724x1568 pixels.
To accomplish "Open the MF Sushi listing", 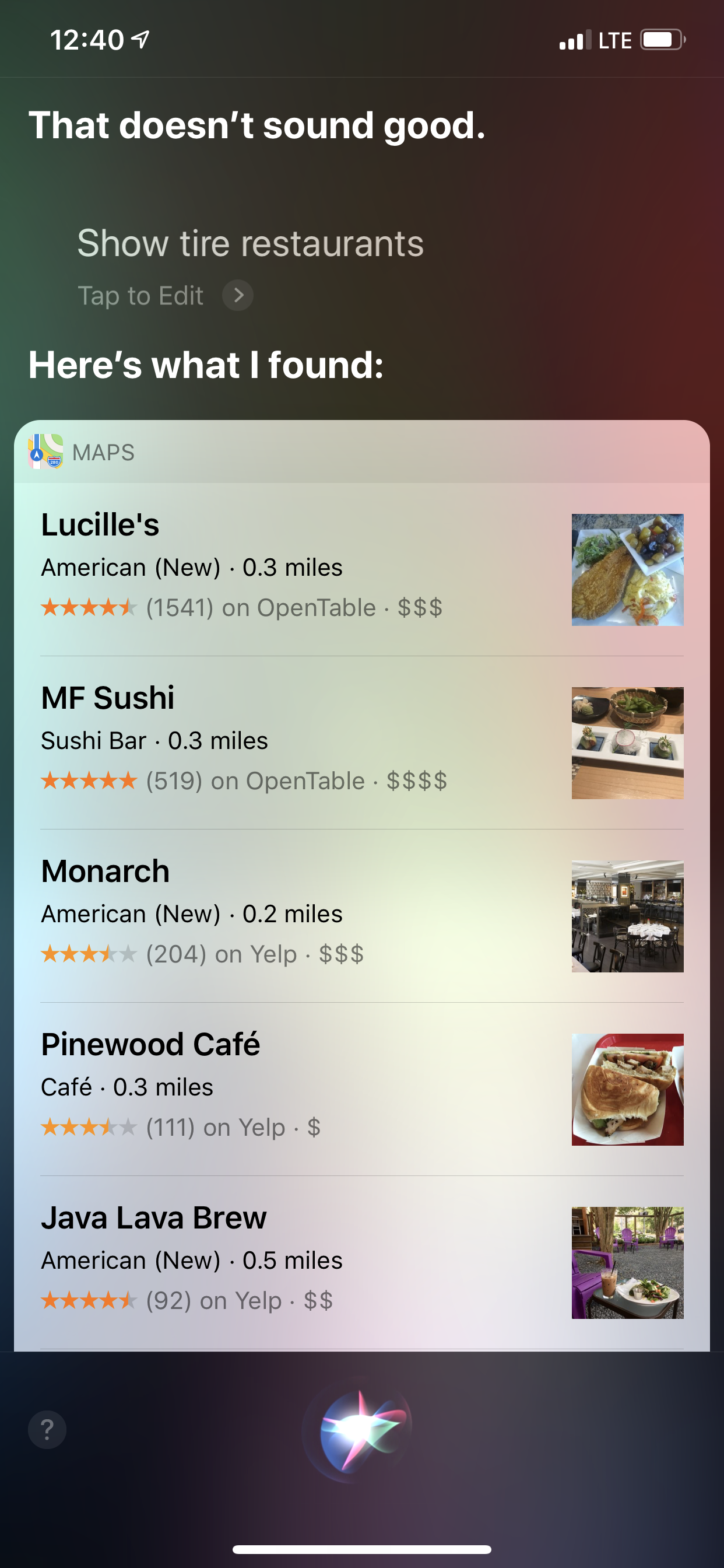I will pos(361,743).
